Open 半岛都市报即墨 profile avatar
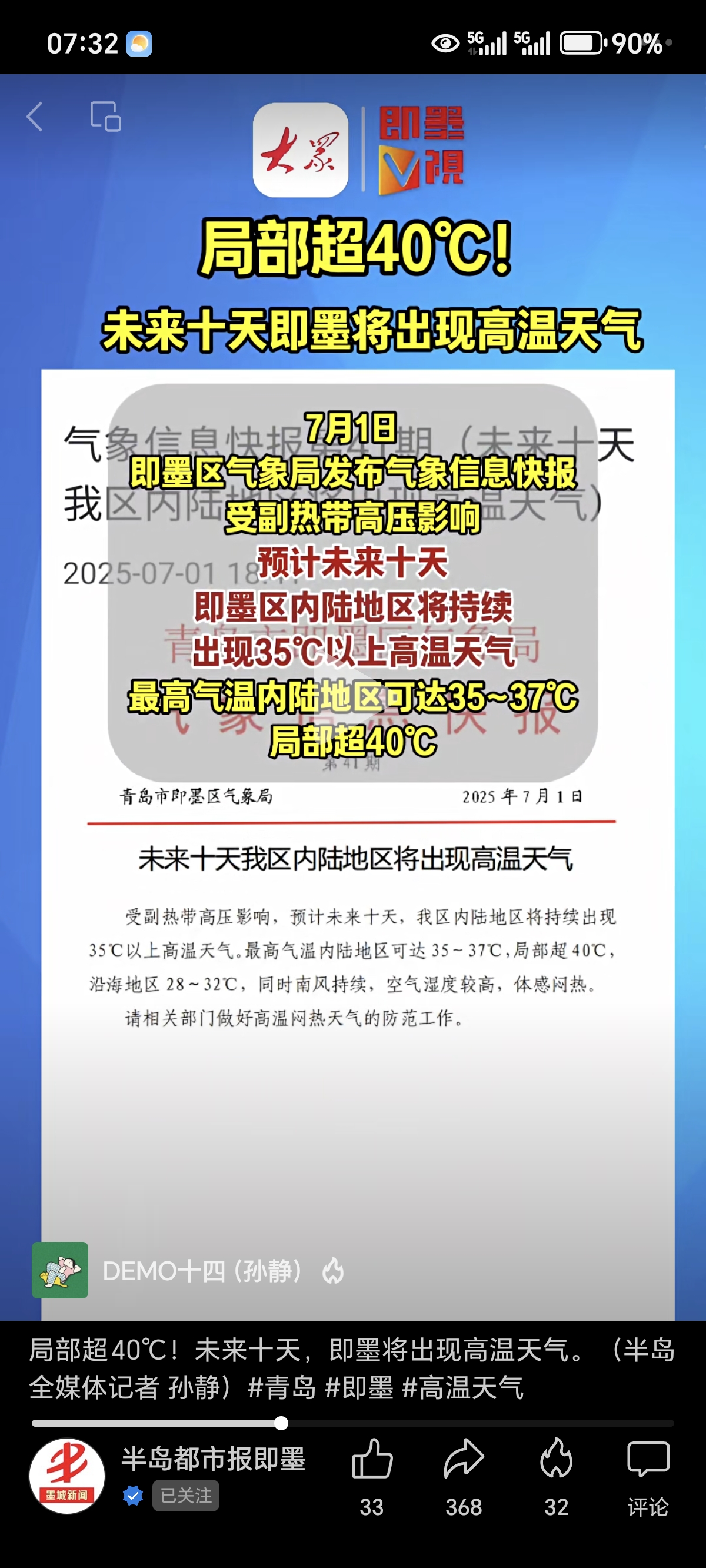 [67, 1476]
